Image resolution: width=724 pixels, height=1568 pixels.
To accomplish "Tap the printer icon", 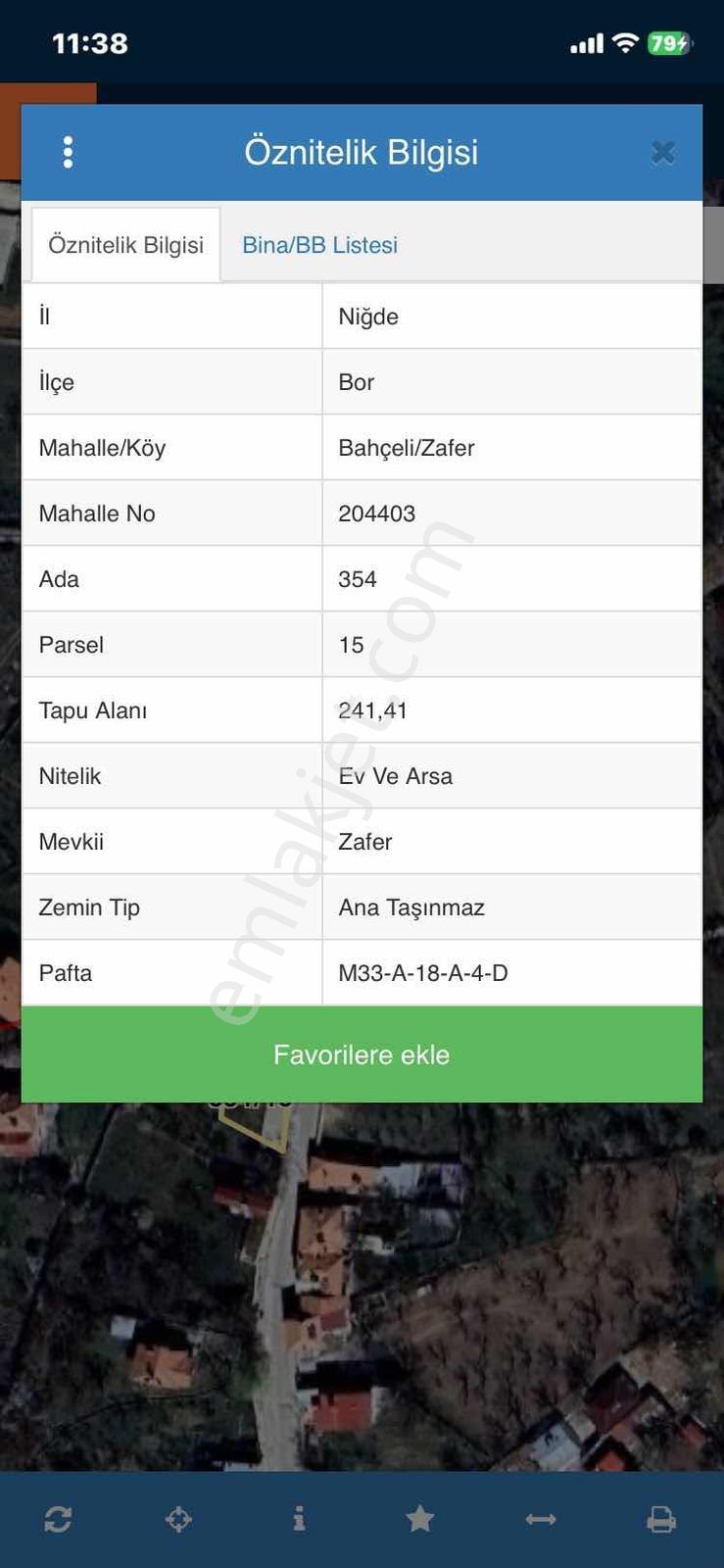I will pyautogui.click(x=661, y=1519).
